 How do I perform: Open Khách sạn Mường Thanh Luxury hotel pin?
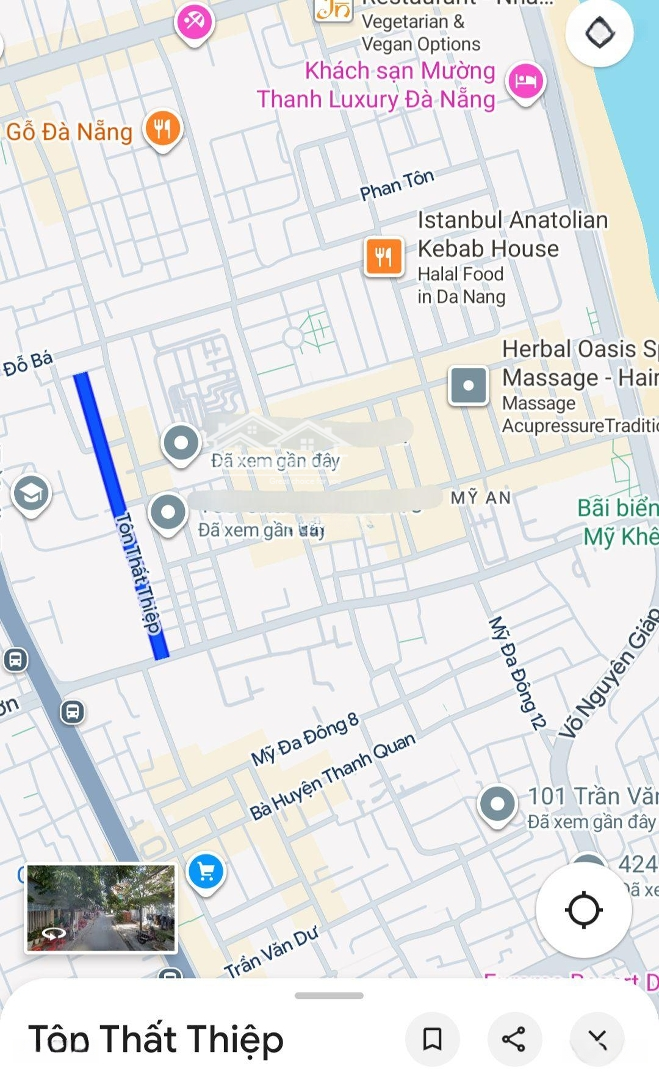(x=525, y=80)
